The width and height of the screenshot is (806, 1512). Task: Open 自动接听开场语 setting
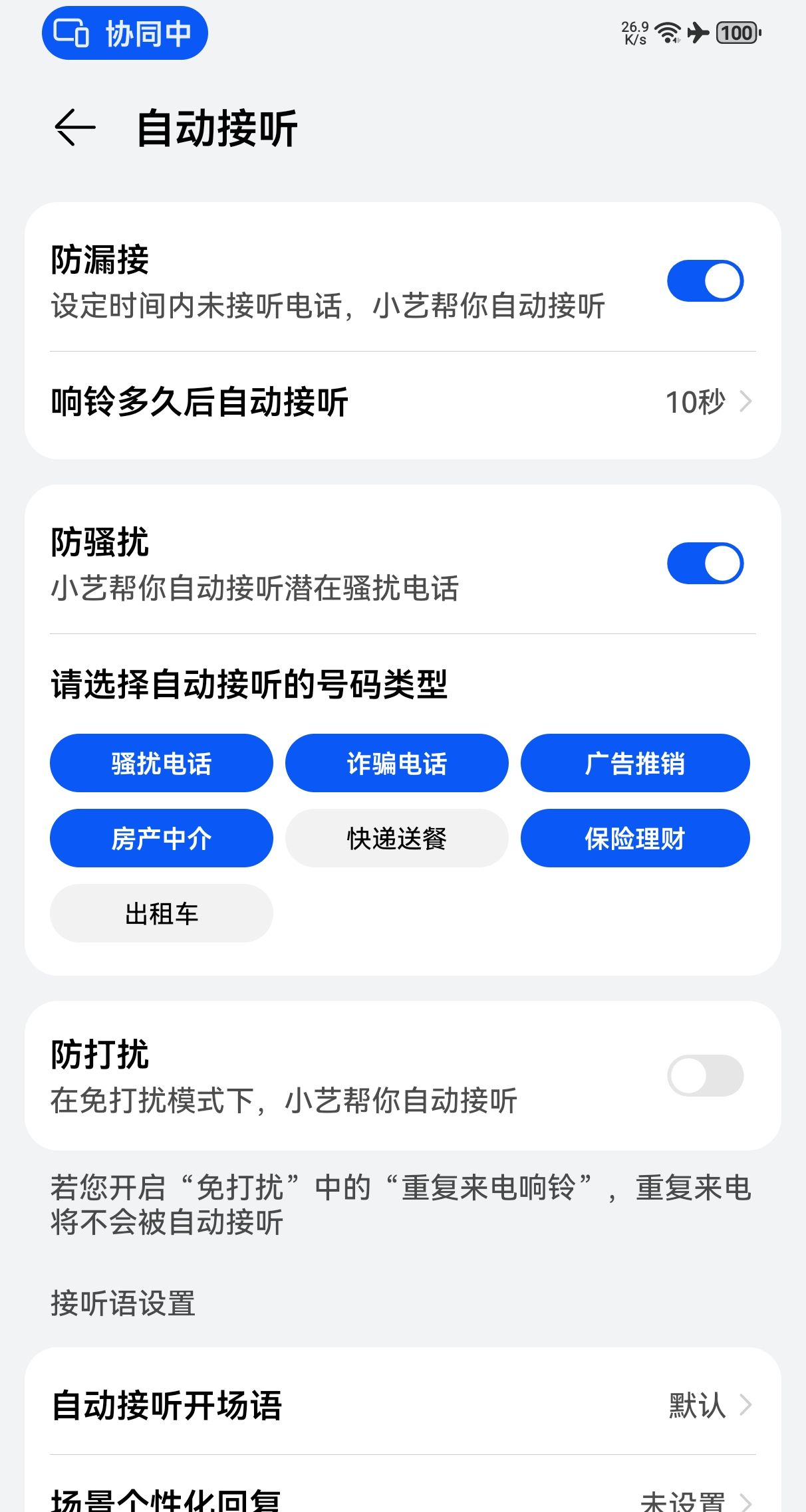point(402,1405)
